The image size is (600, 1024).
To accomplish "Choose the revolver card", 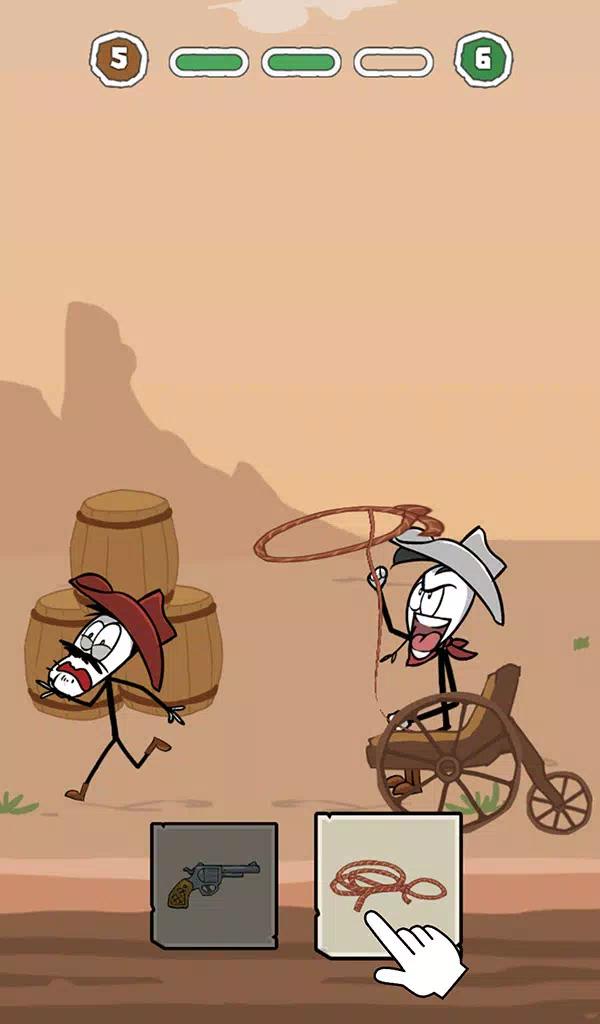I will coord(214,884).
